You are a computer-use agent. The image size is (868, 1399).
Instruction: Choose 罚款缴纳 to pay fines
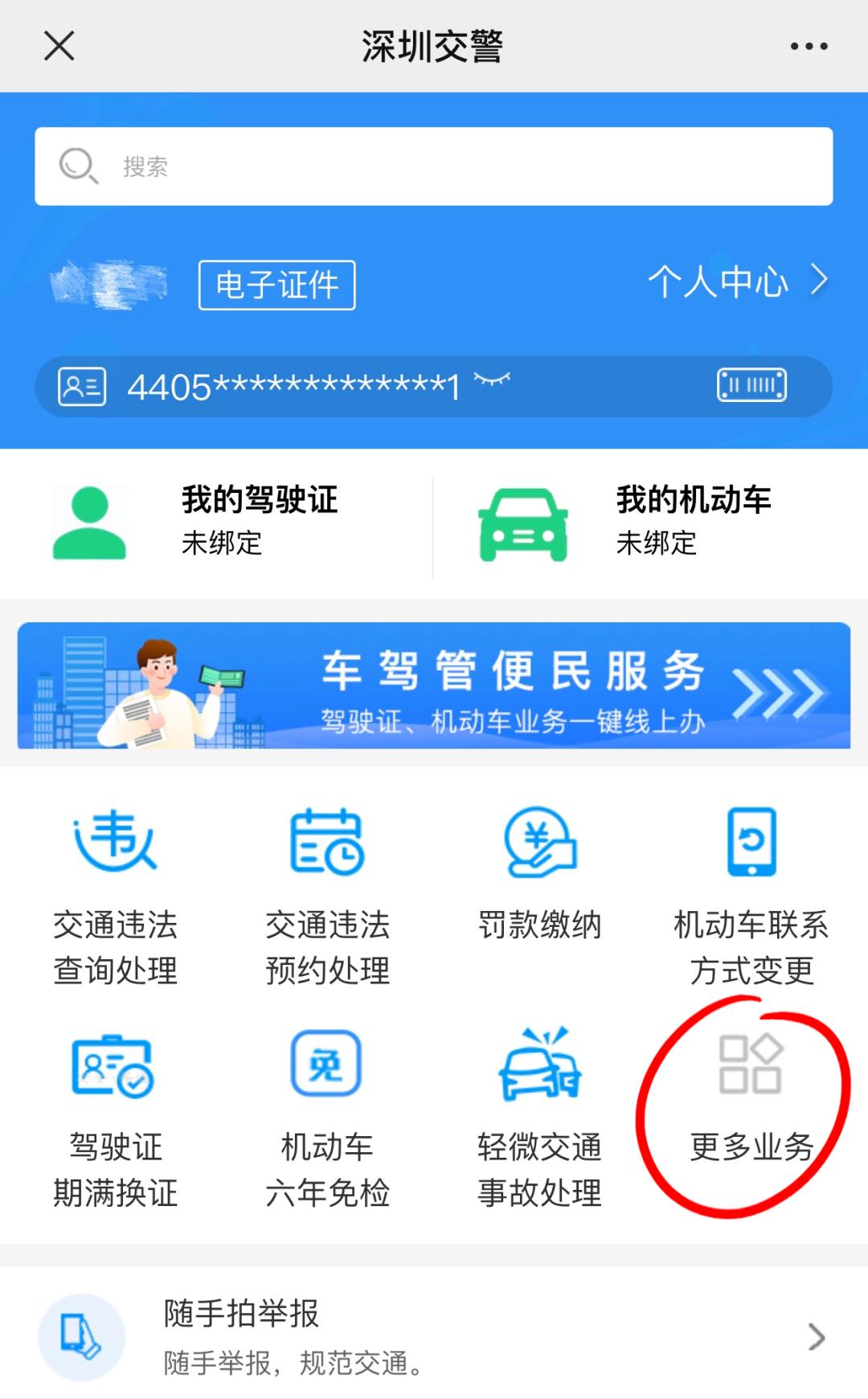pos(539,876)
